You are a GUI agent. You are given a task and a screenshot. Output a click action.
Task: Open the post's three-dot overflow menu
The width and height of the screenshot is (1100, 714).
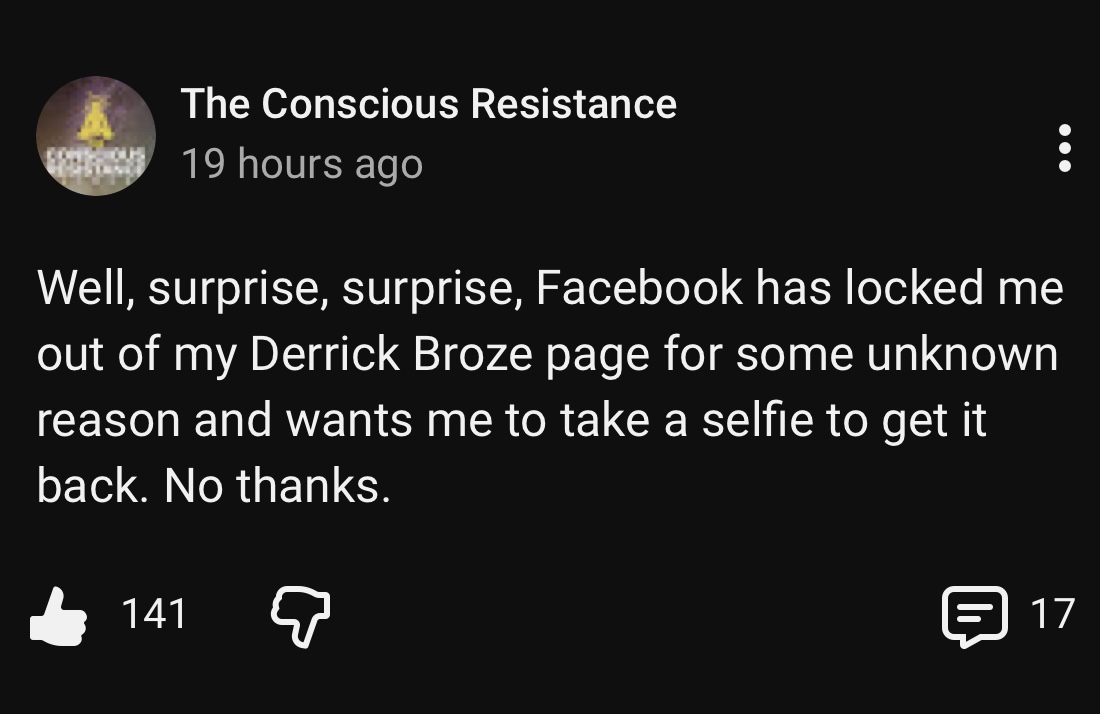tap(1064, 148)
